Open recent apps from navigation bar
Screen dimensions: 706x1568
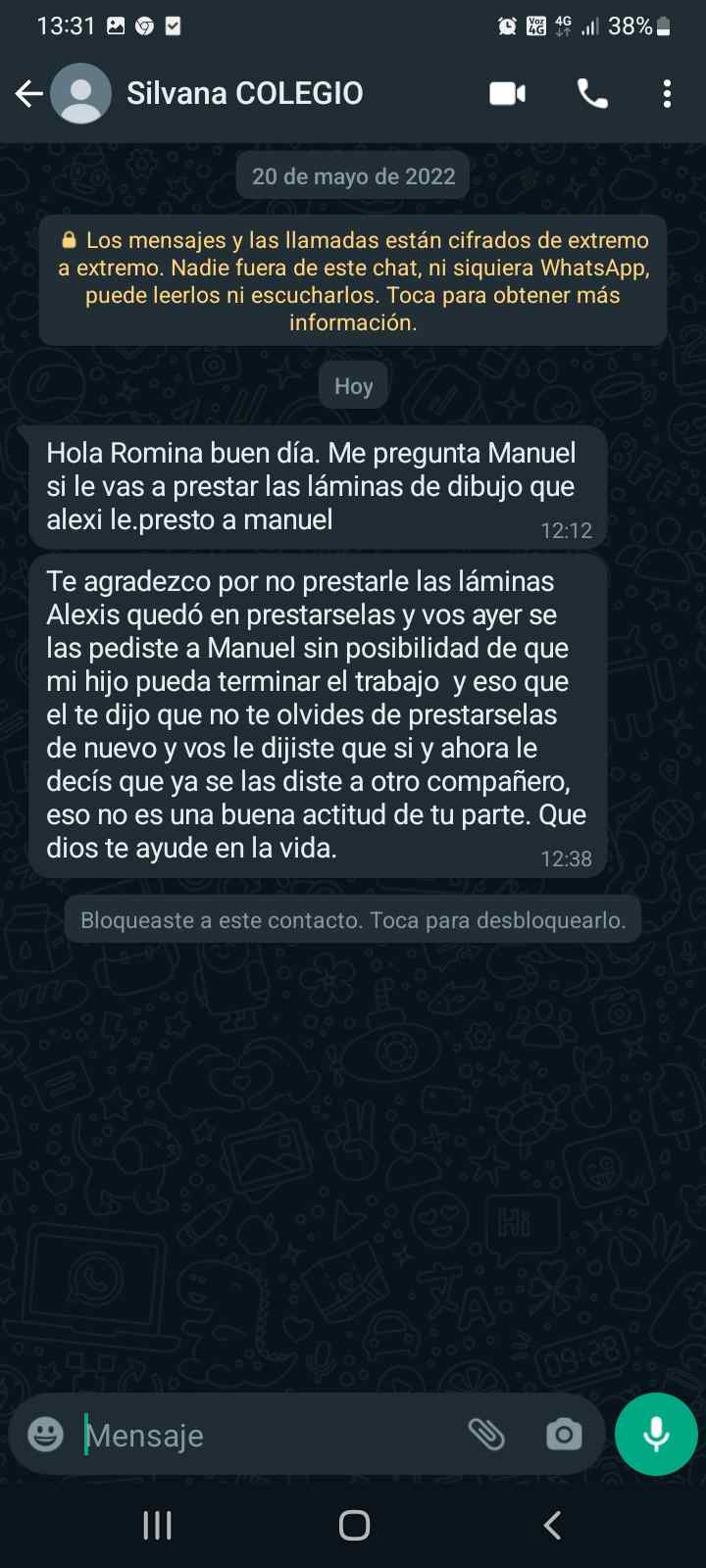pos(157,1525)
